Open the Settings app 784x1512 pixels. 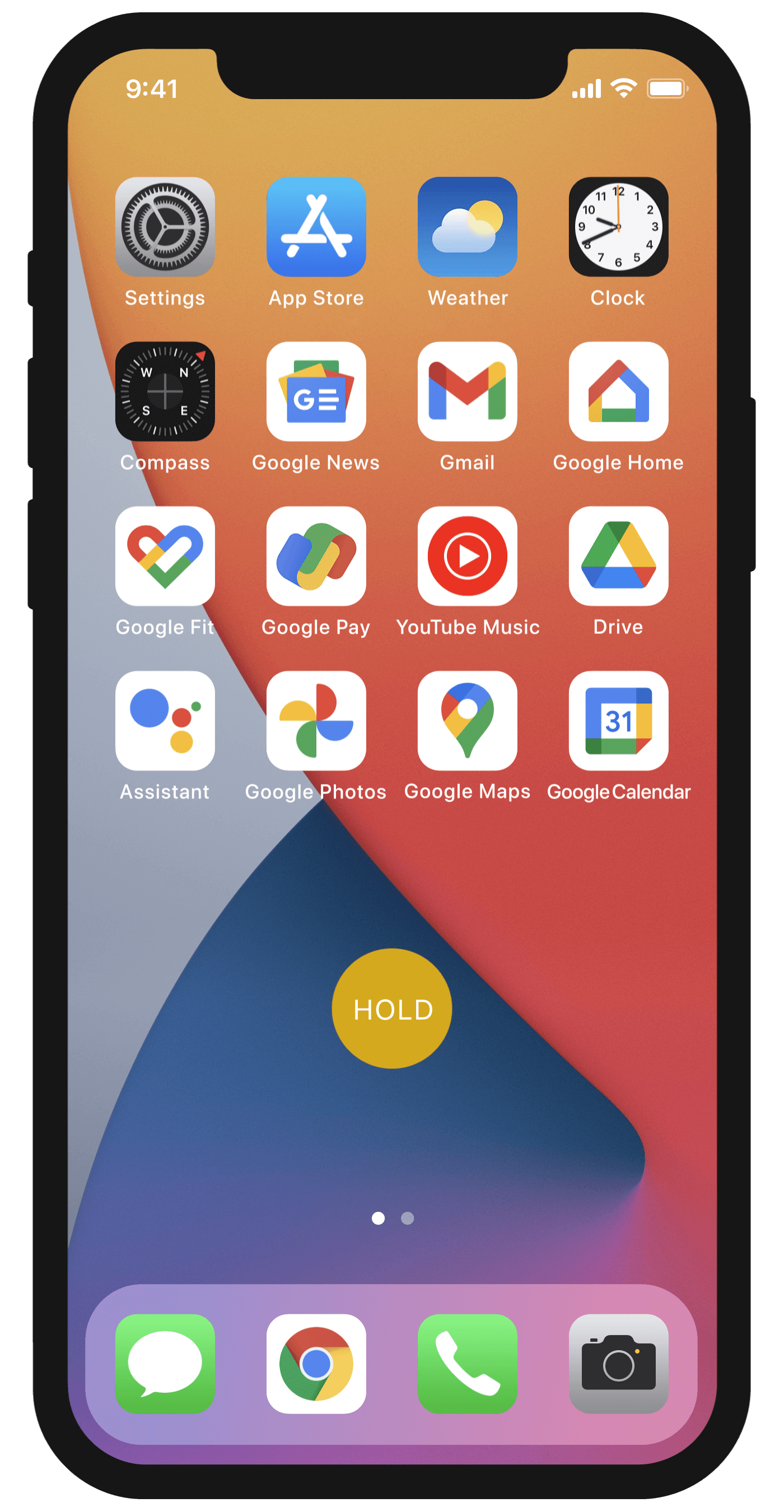[165, 227]
